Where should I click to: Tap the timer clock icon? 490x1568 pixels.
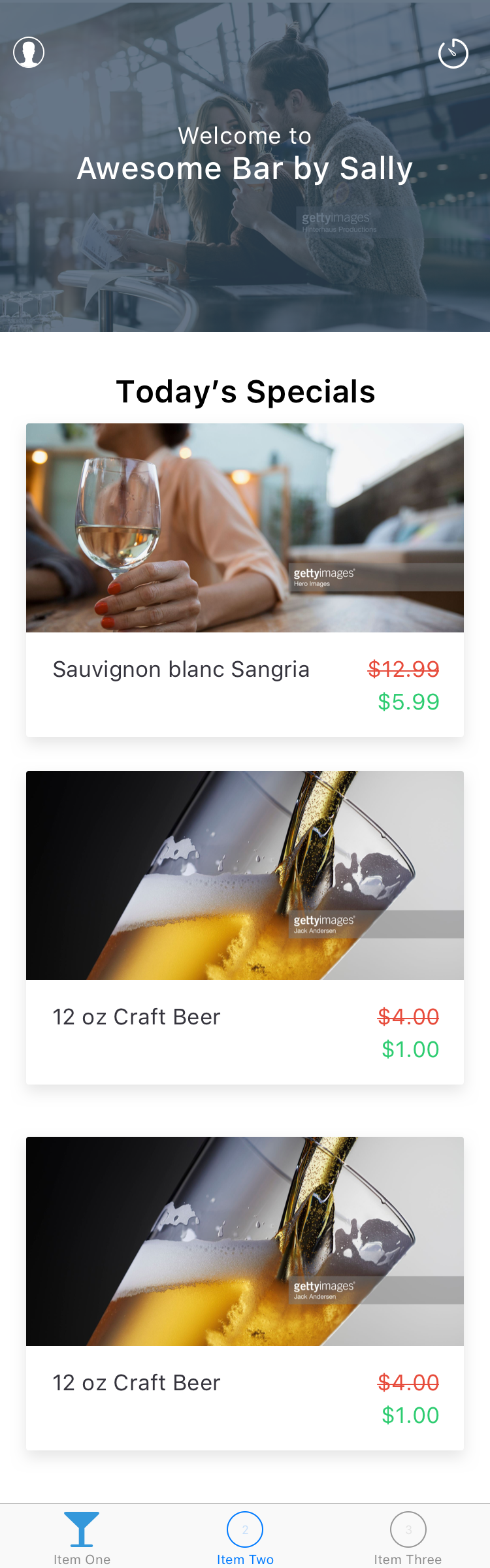(x=453, y=54)
